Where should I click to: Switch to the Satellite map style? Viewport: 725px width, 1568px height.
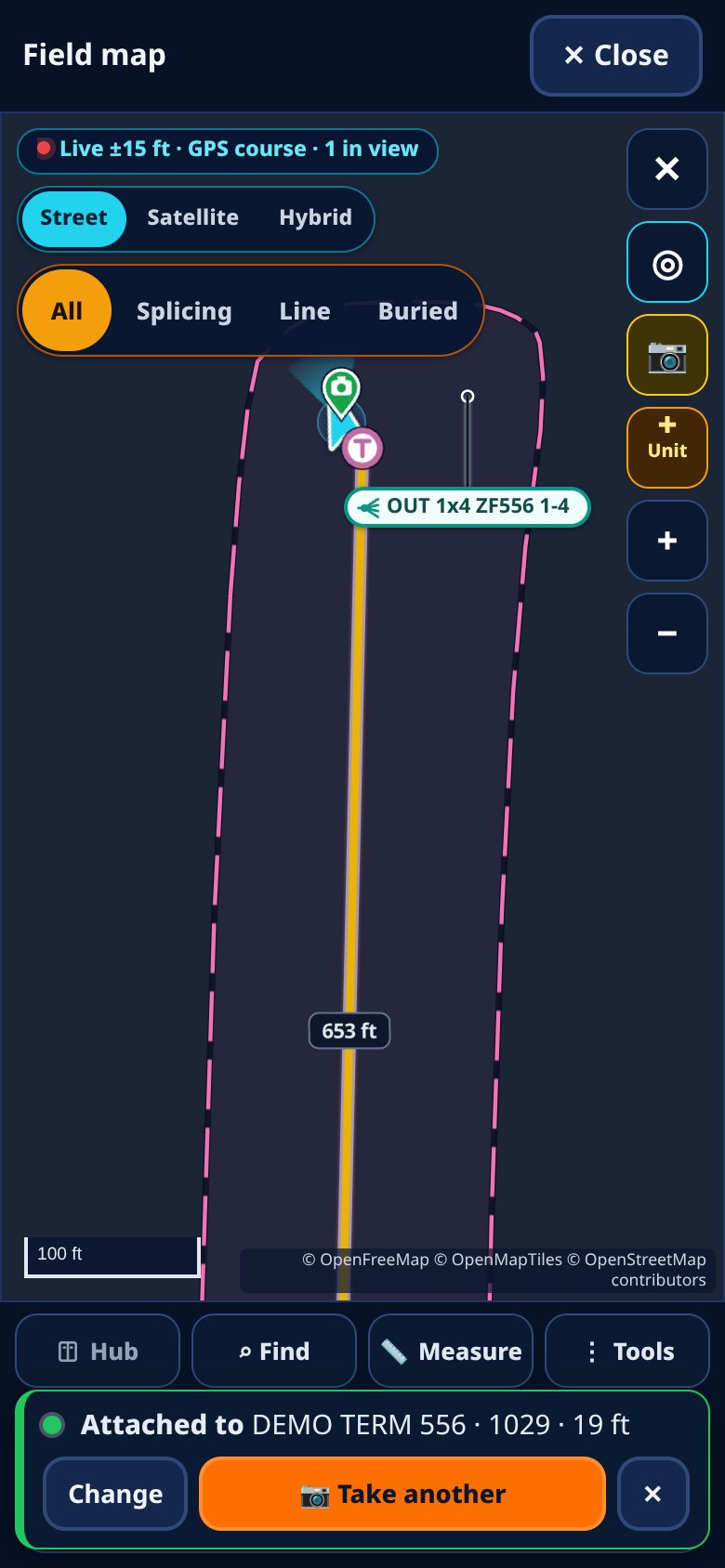click(193, 218)
